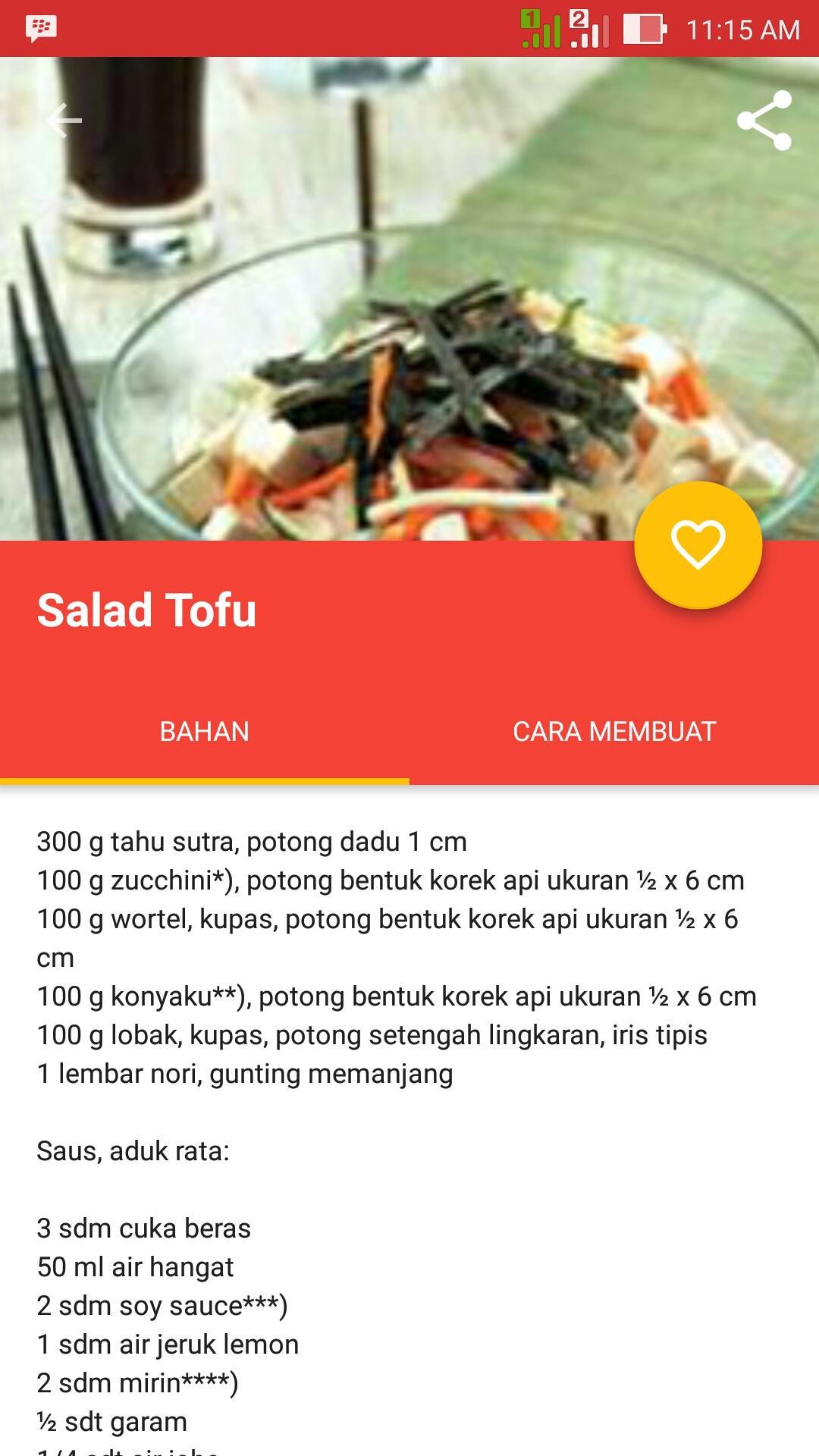Image resolution: width=819 pixels, height=1456 pixels.
Task: Share the Salad Tofu recipe
Action: click(764, 121)
